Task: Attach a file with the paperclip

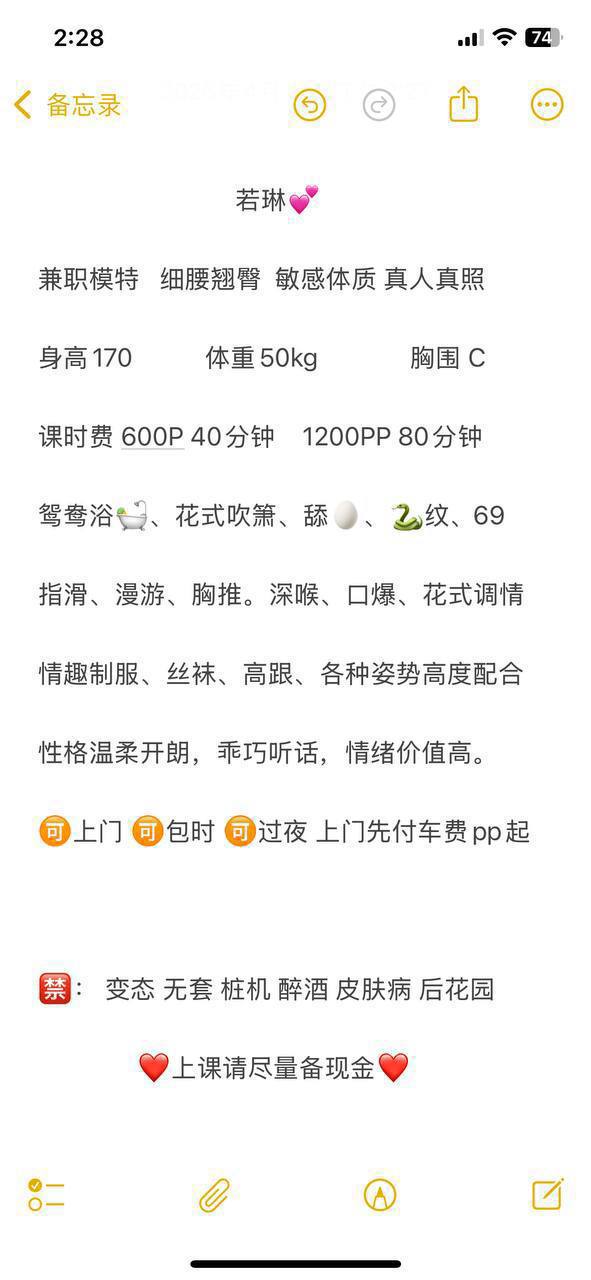Action: coord(214,1195)
